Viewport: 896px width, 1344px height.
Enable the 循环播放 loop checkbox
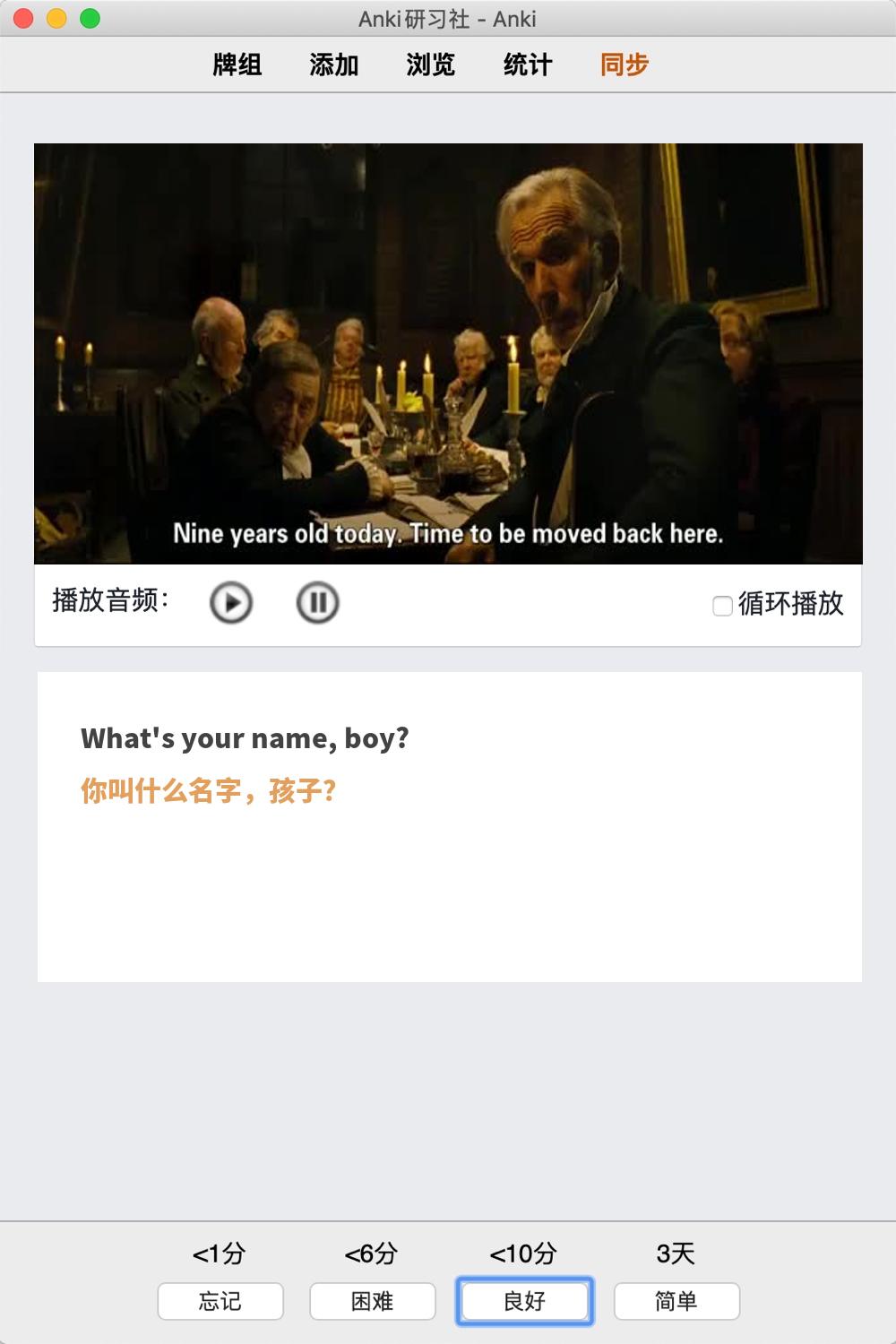tap(722, 606)
